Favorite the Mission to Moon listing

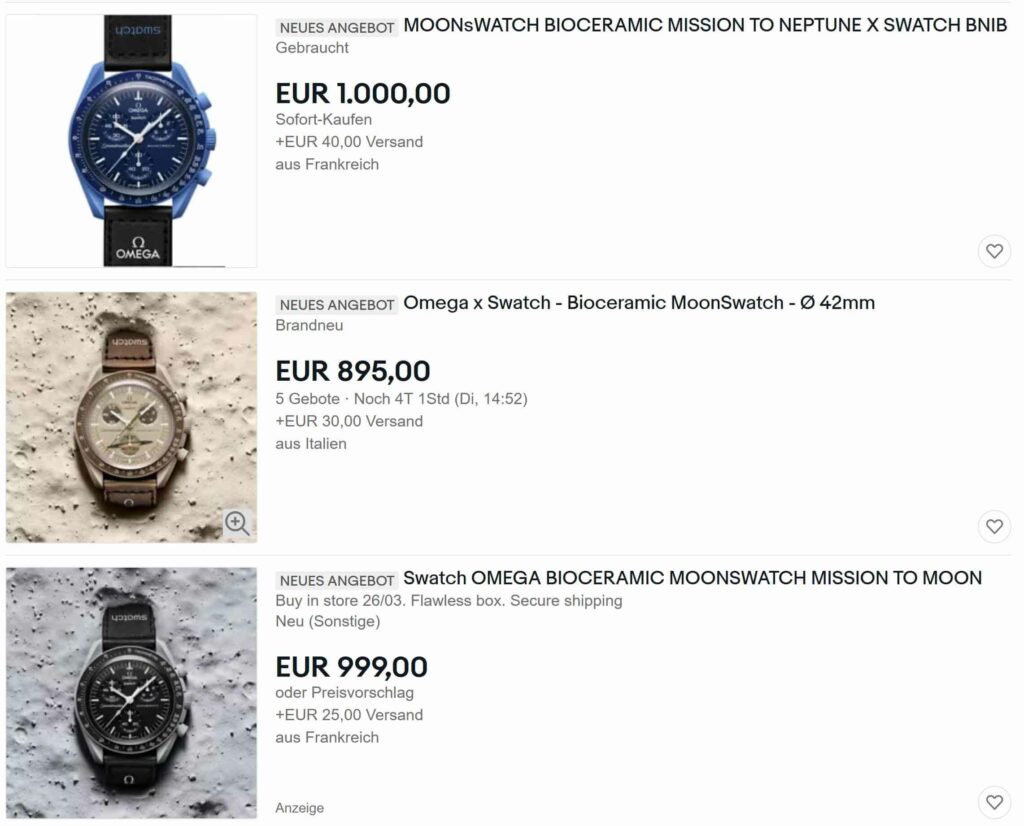click(x=993, y=801)
